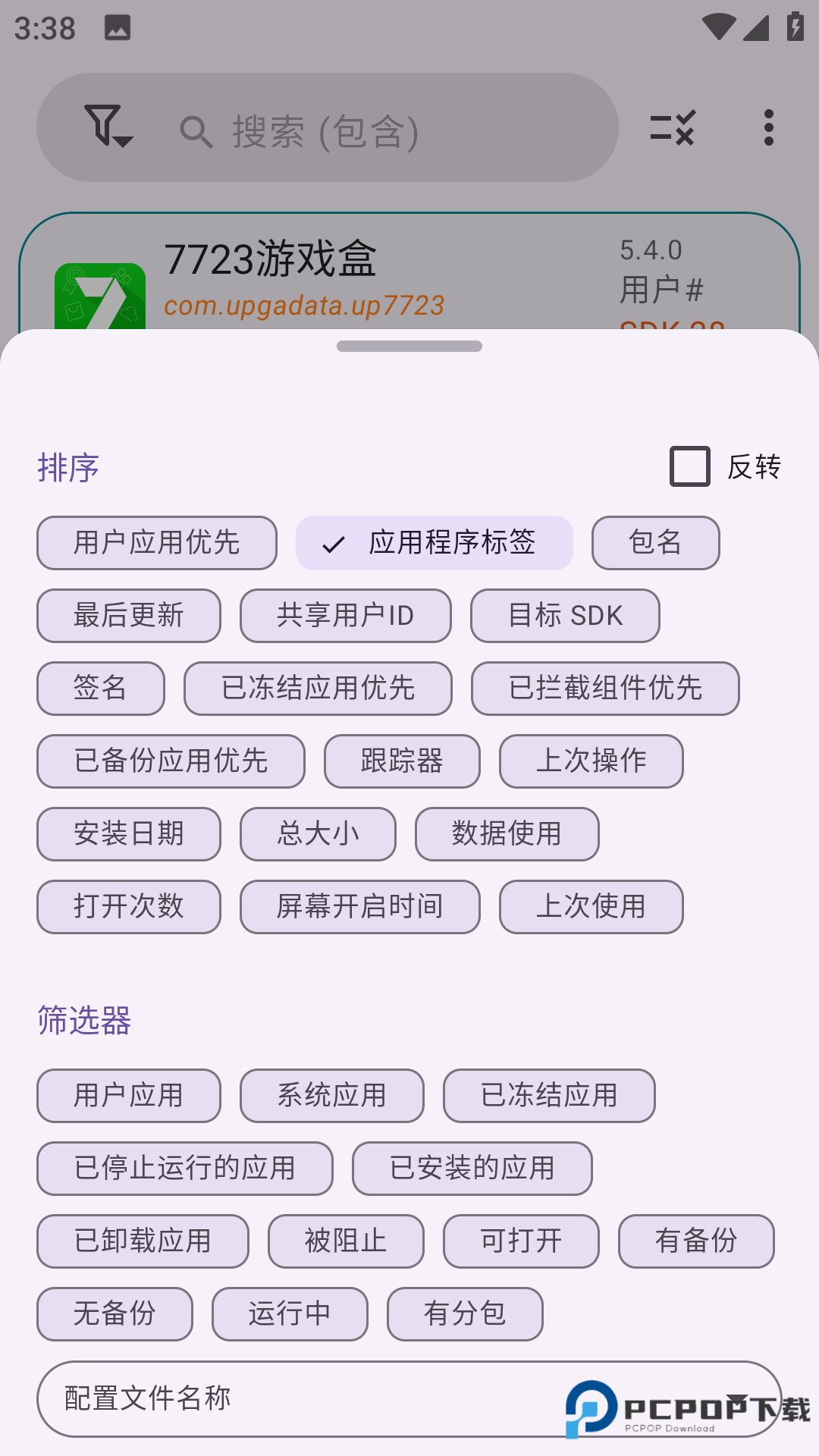
Task: Enable the 反转 checkbox
Action: [x=688, y=466]
